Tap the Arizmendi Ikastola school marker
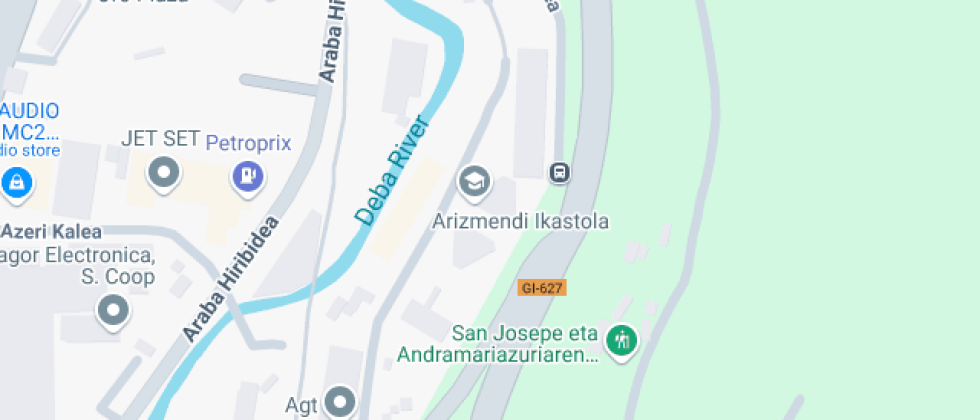 click(x=474, y=182)
